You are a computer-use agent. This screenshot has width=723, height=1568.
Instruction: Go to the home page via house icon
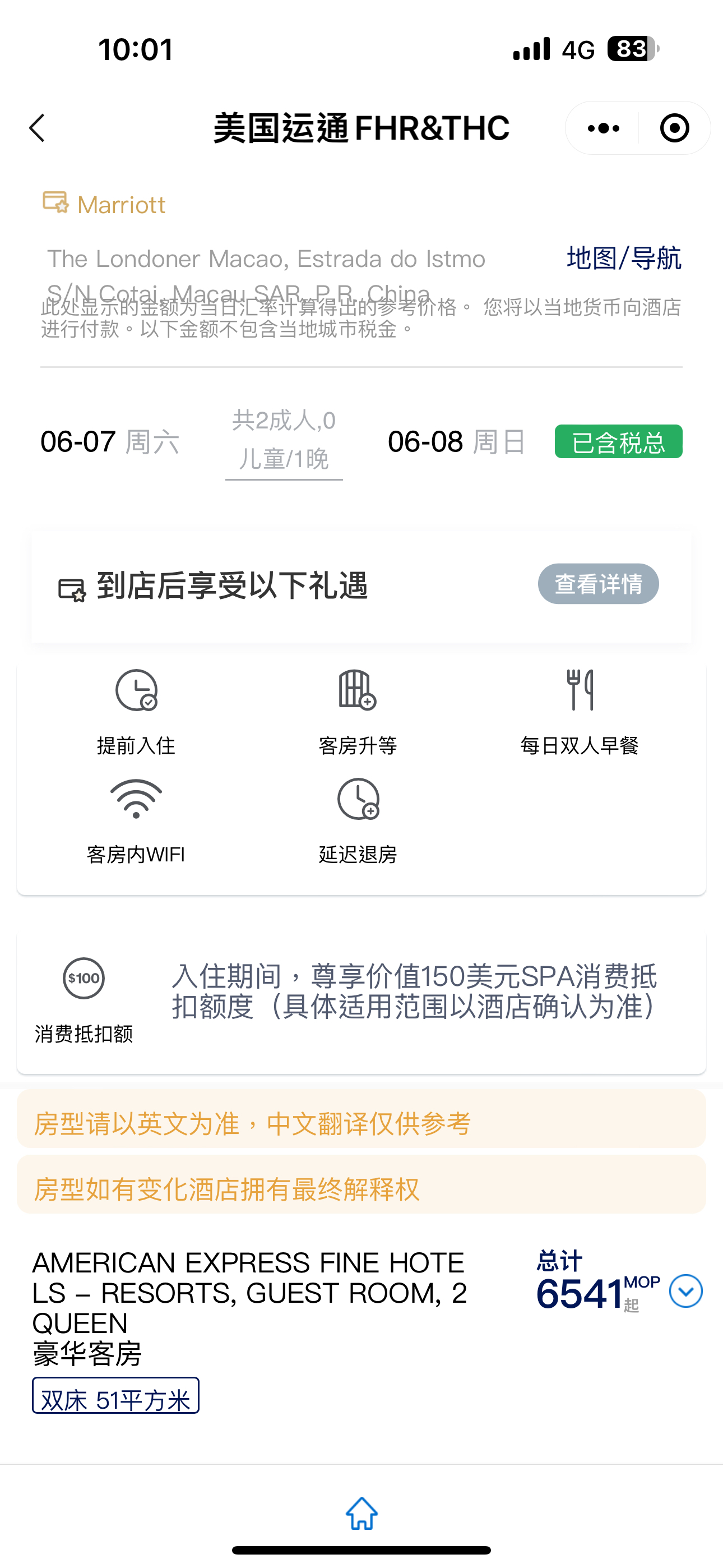click(361, 1513)
